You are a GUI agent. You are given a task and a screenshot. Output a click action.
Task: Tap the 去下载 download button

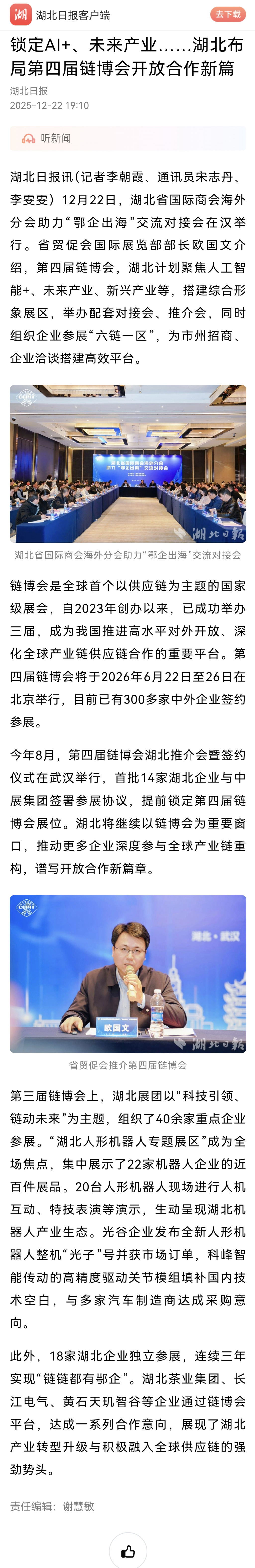(x=228, y=14)
